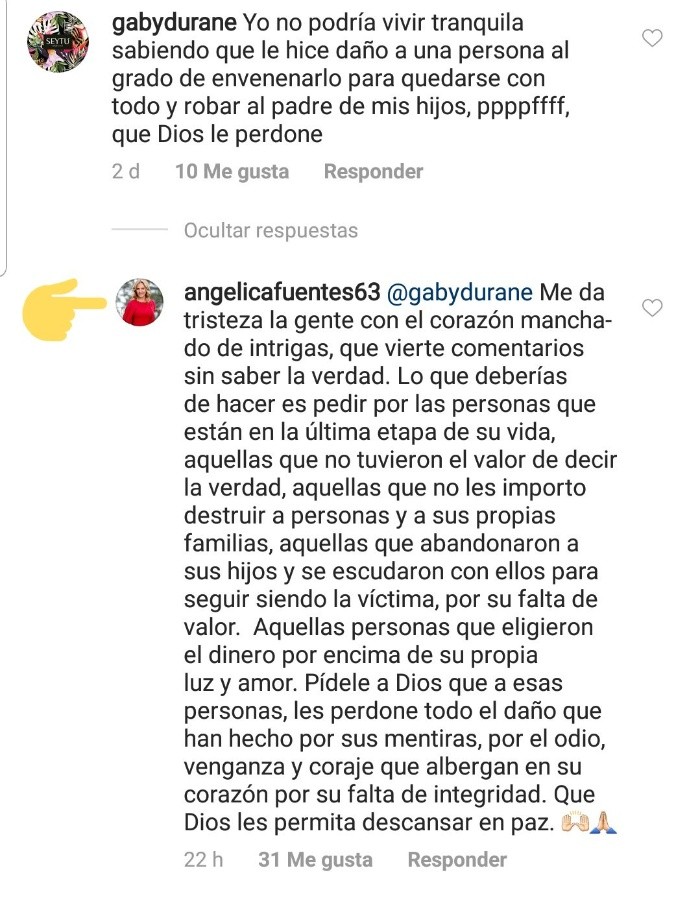Reply to angelicafuentes63's comment
Image resolution: width=700 pixels, height=914 pixels.
(457, 860)
